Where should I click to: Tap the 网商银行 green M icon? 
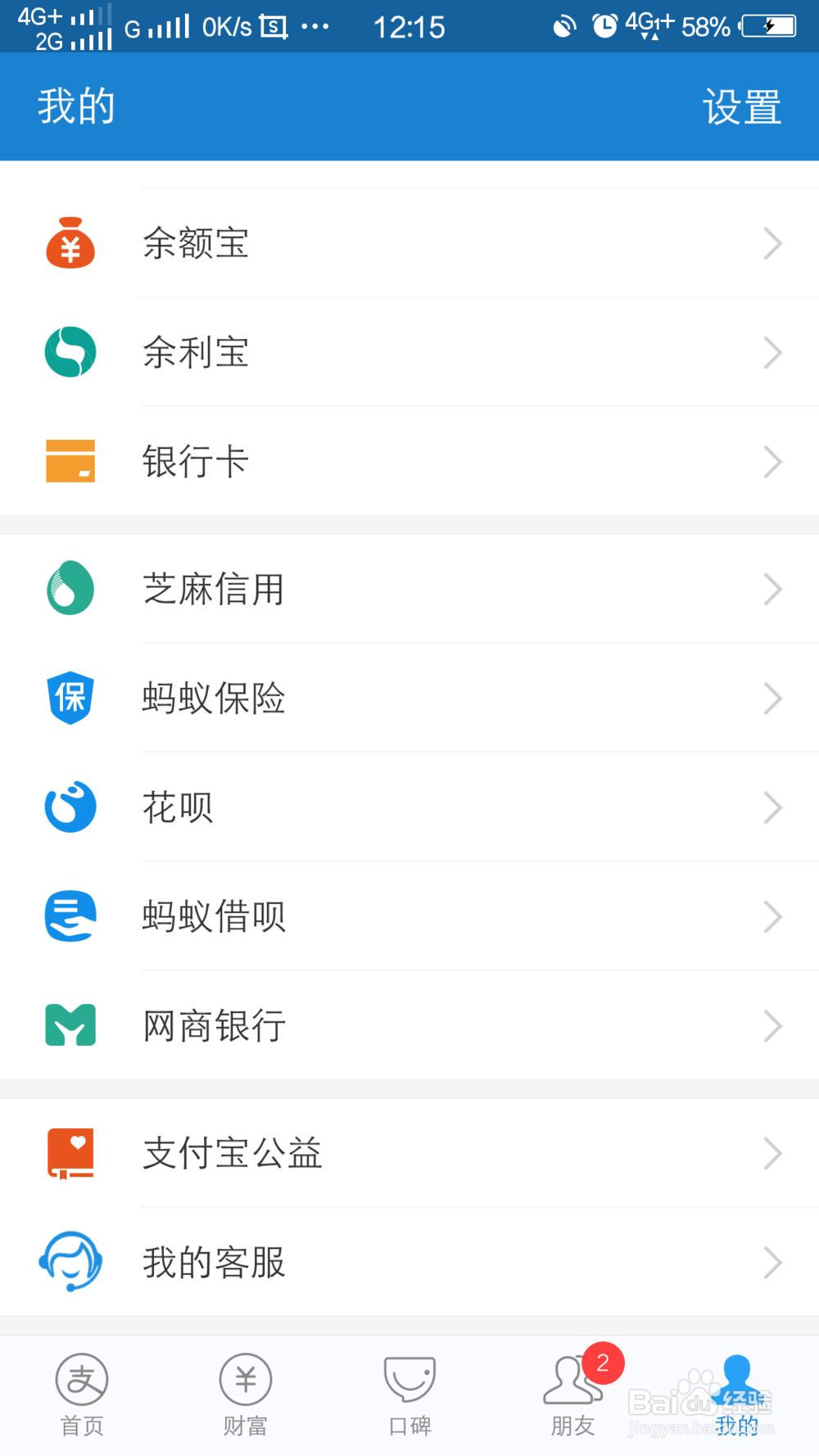pos(70,1025)
